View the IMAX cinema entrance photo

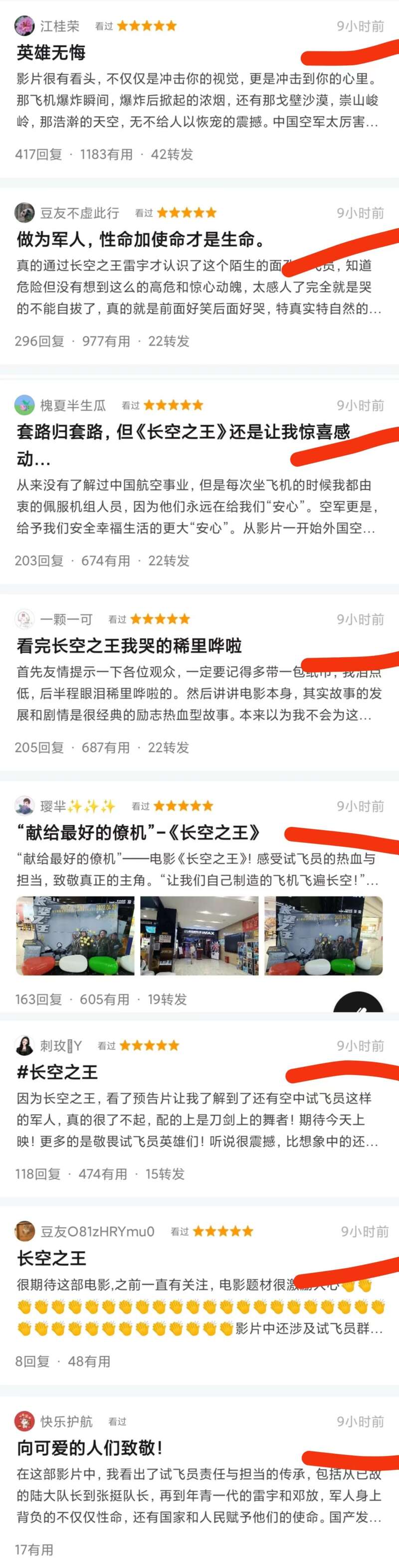[199, 936]
